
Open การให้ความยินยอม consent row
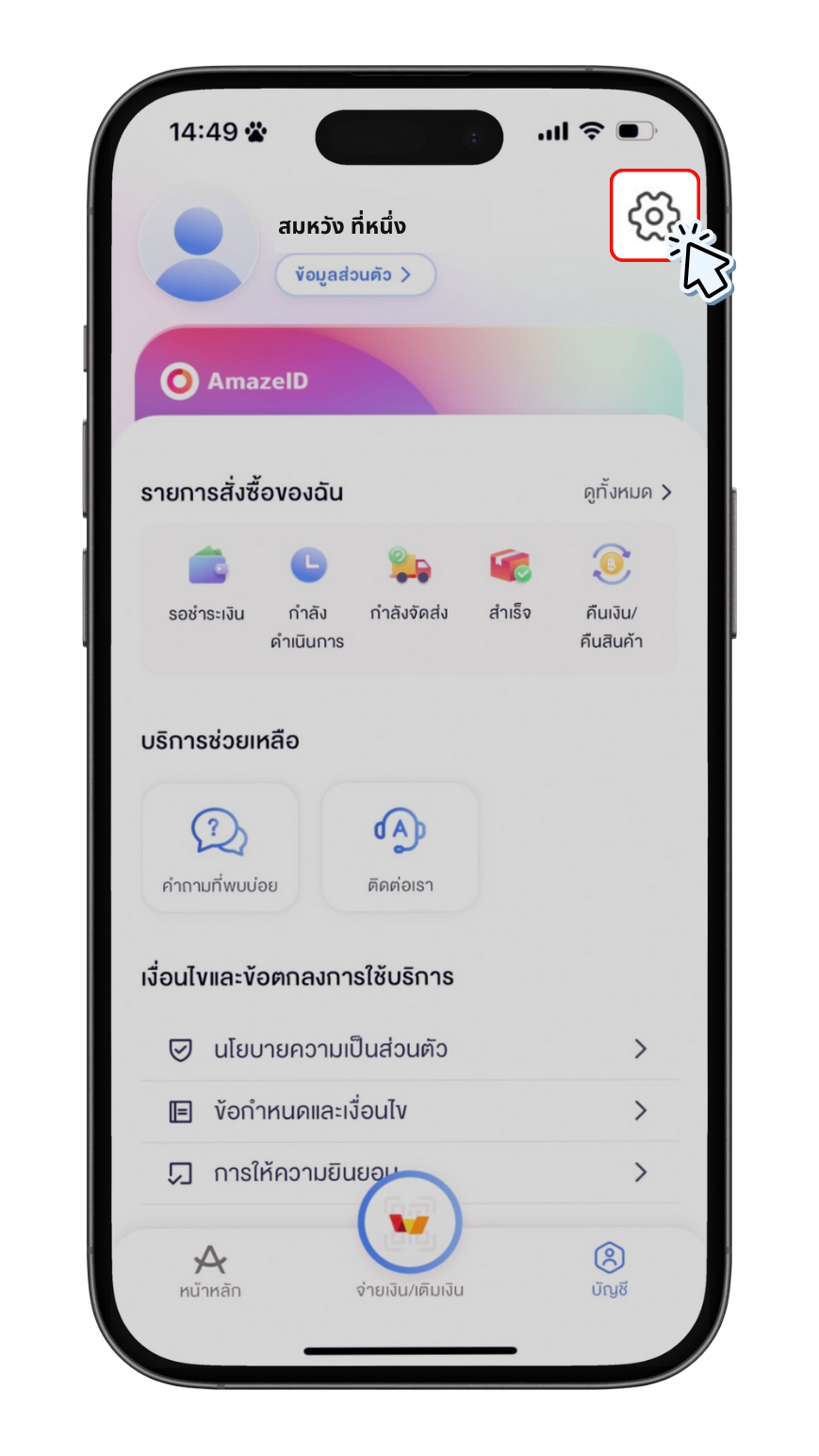tap(409, 1172)
